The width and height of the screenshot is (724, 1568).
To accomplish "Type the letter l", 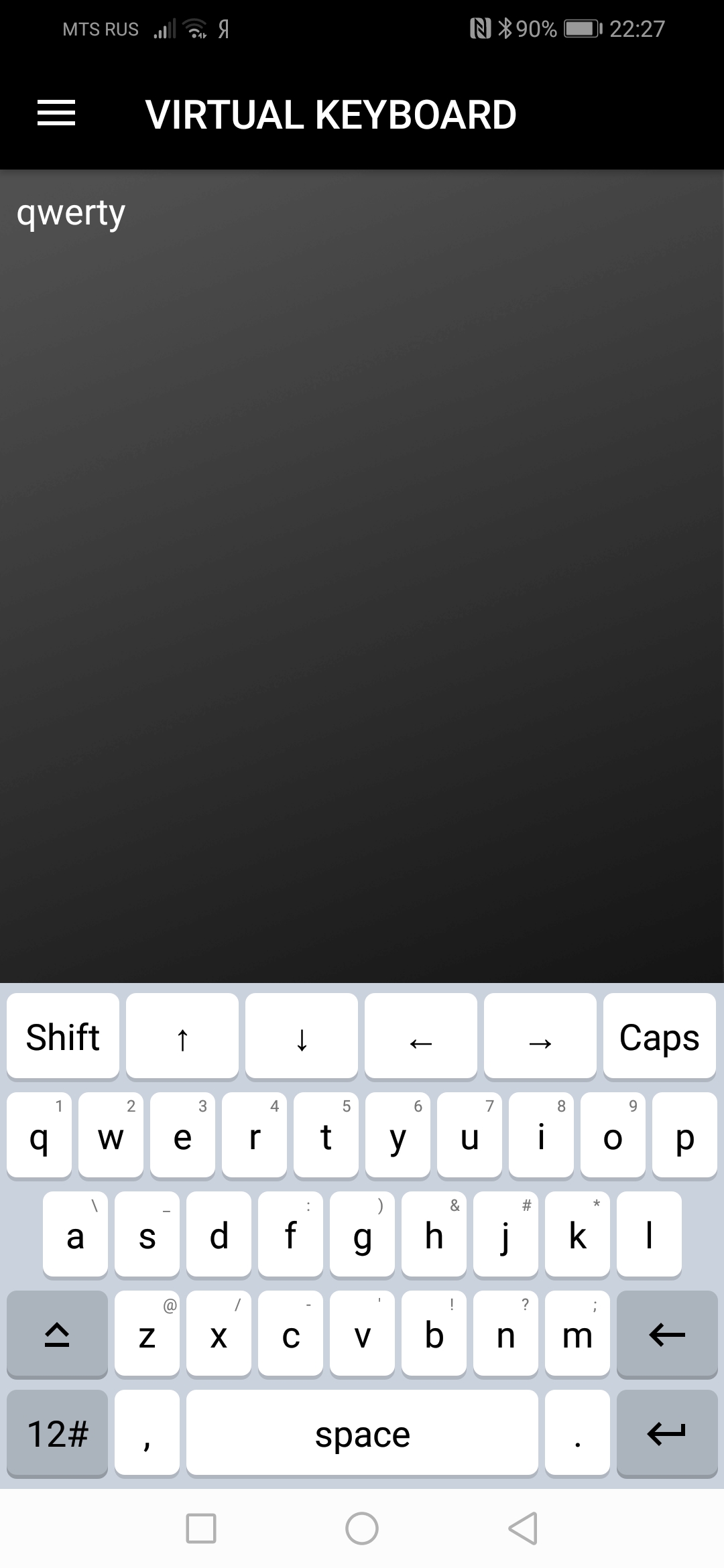I will (x=649, y=1234).
